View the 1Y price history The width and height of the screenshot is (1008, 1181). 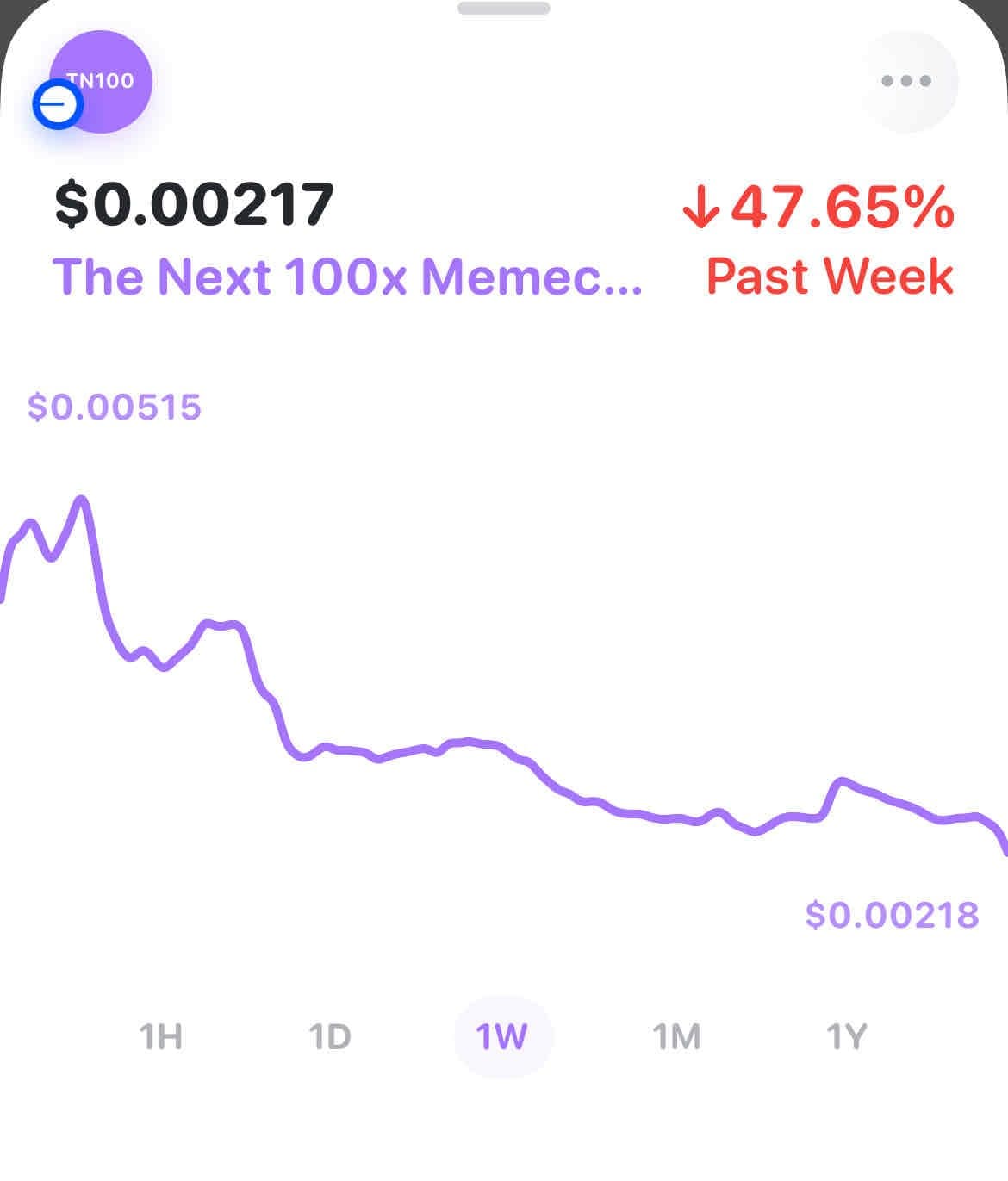pyautogui.click(x=846, y=1036)
